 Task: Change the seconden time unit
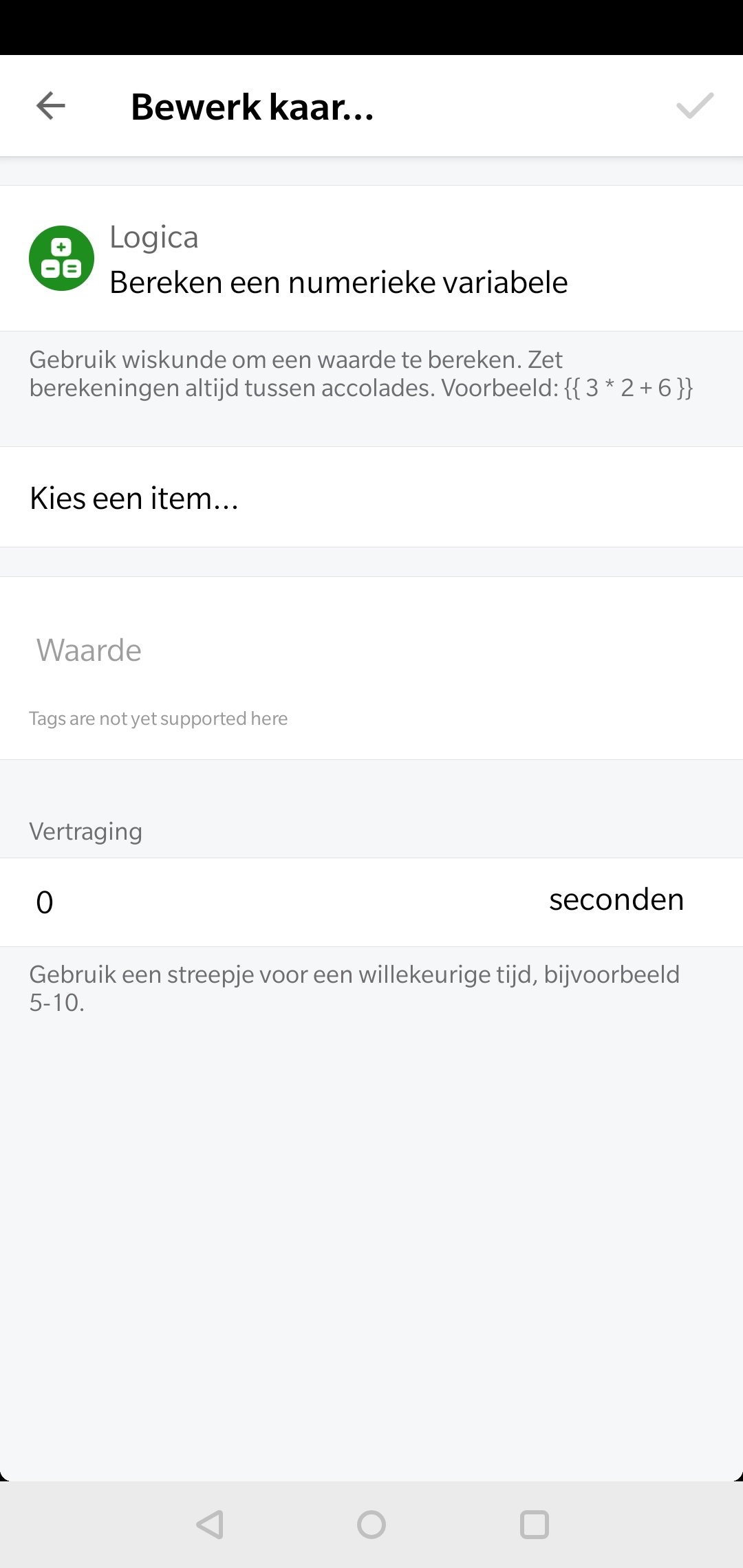[616, 900]
